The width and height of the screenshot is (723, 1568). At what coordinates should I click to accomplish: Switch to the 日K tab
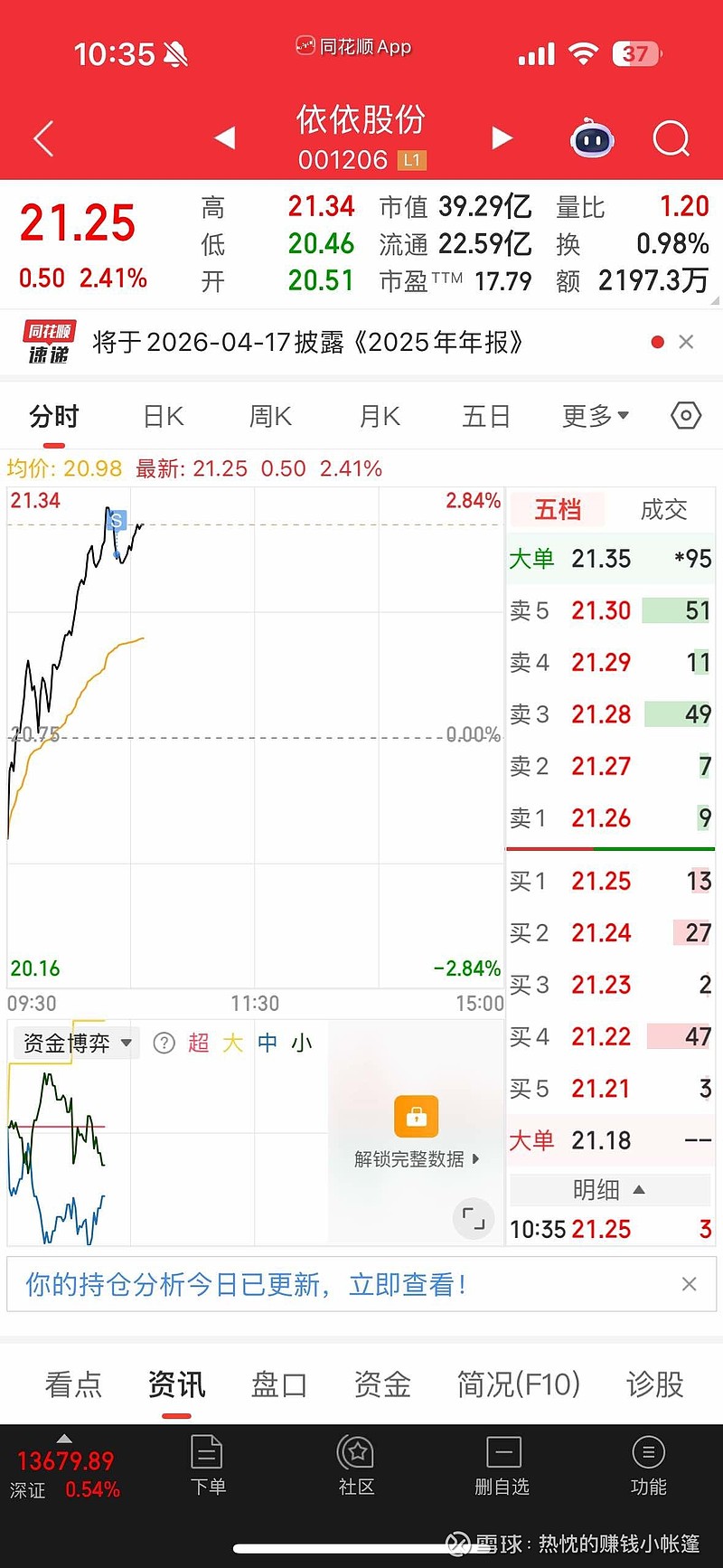(x=161, y=415)
